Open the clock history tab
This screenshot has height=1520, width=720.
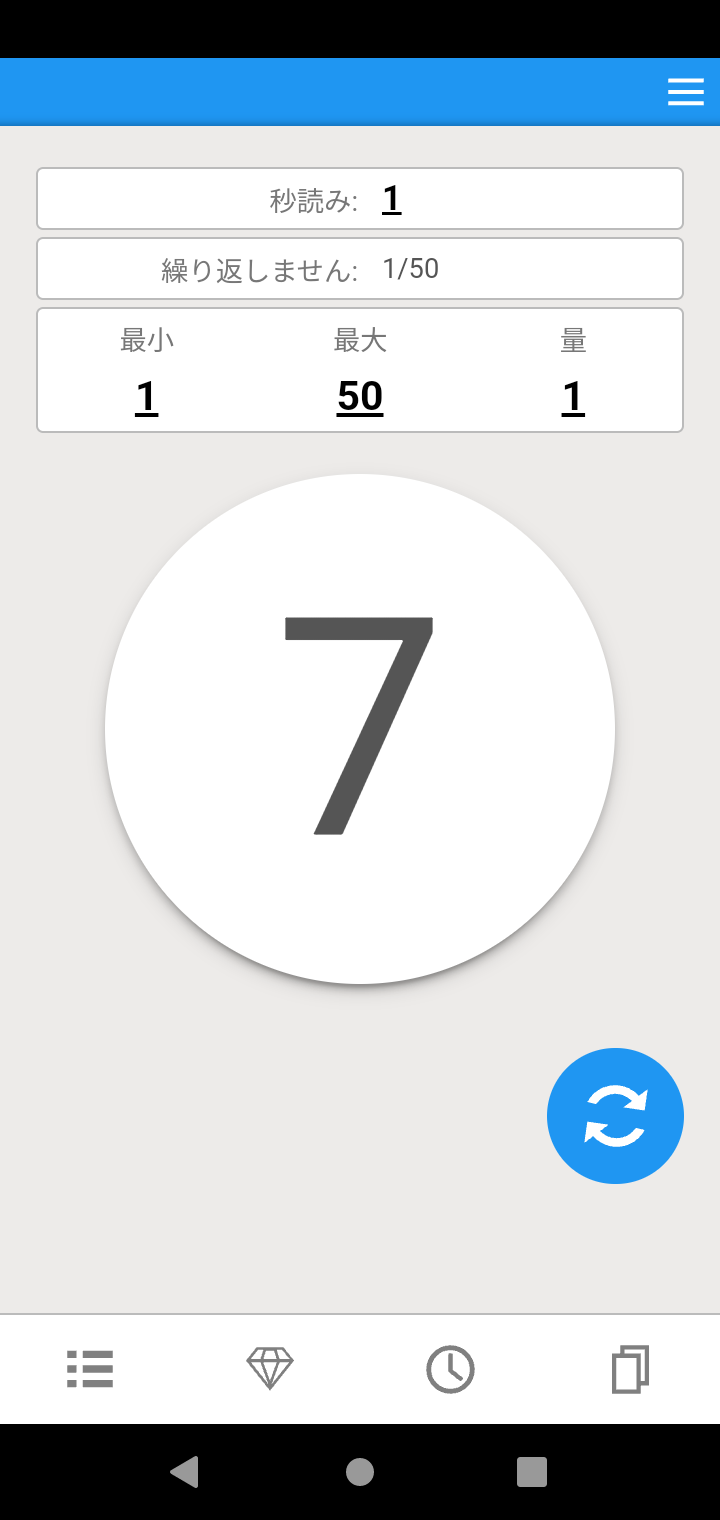click(x=450, y=1369)
